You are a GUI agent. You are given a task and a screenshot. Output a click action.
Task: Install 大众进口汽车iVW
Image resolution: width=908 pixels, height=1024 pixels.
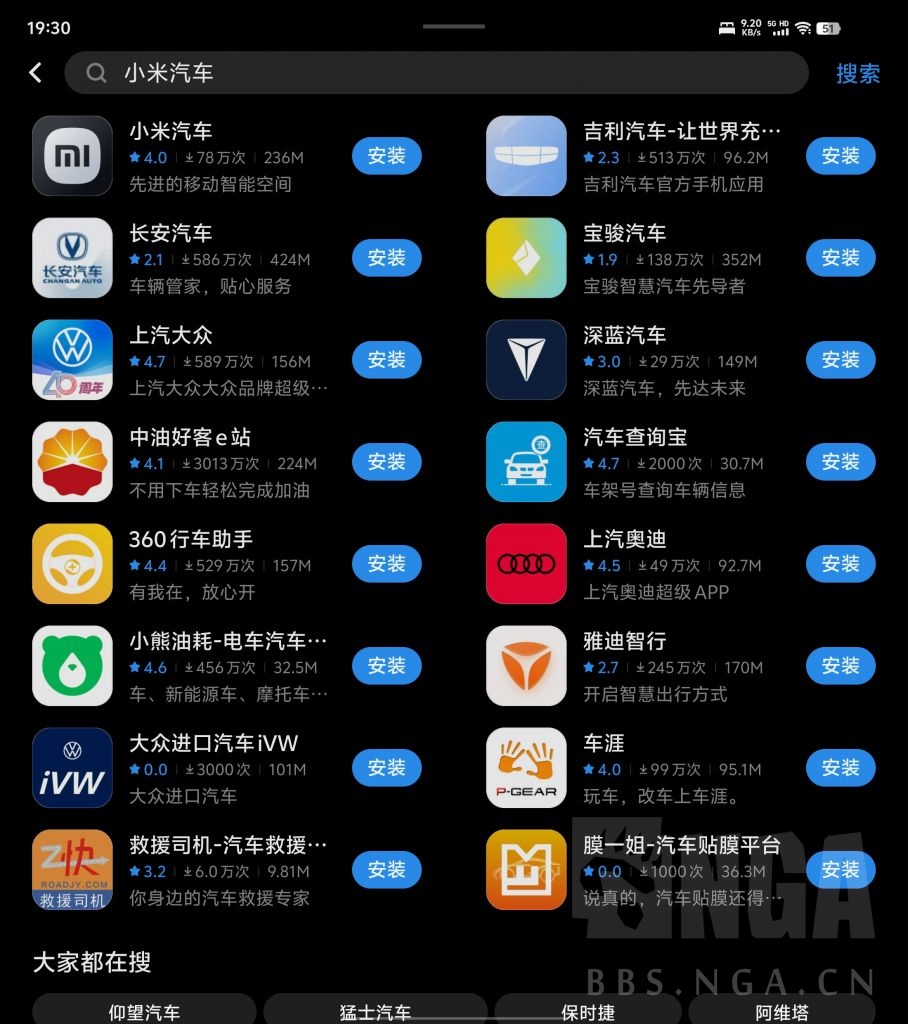point(386,768)
